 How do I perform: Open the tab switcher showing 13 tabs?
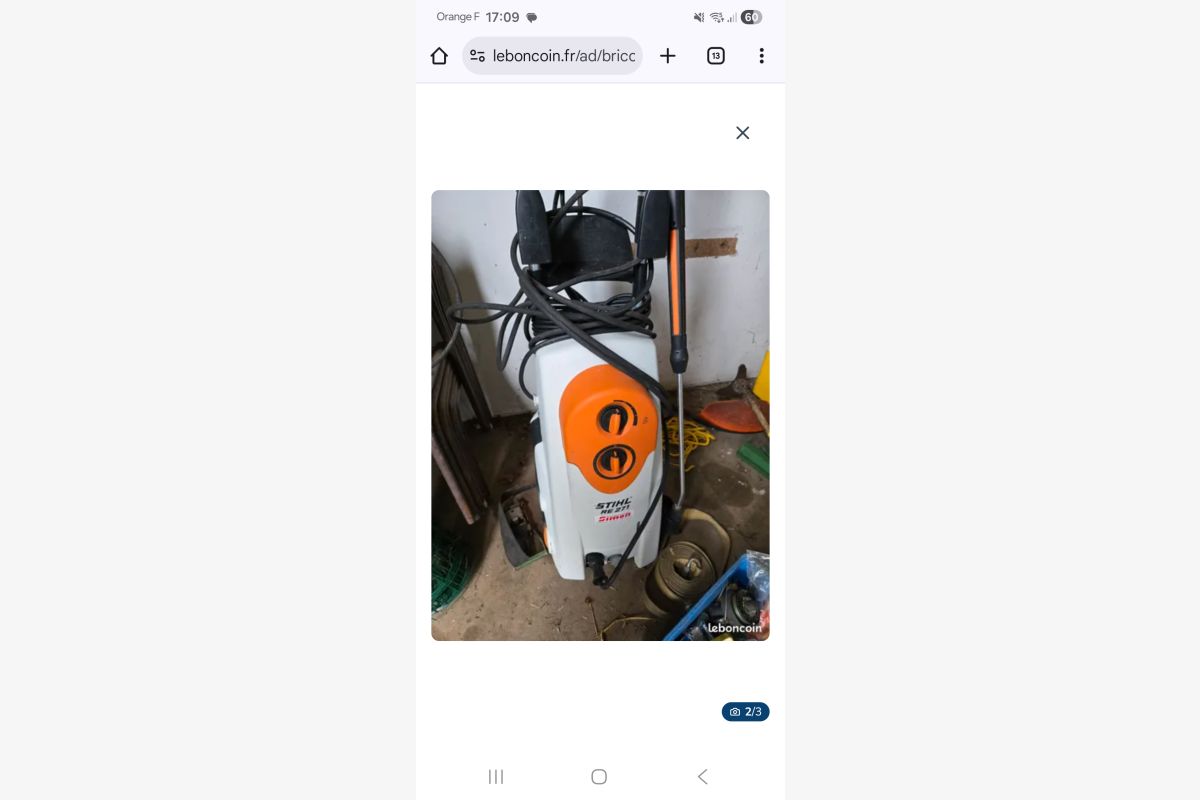tap(716, 56)
